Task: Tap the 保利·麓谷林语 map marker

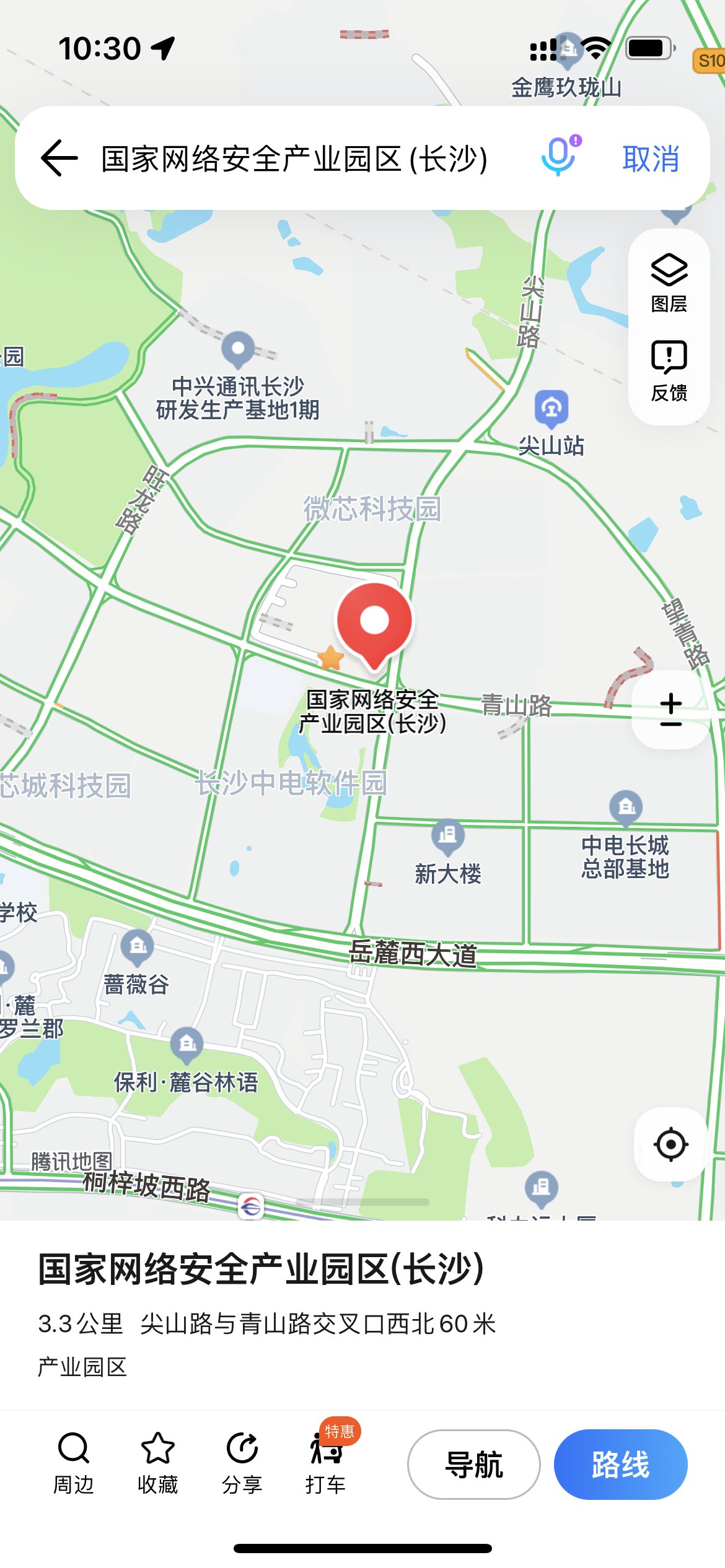Action: pos(187,1044)
